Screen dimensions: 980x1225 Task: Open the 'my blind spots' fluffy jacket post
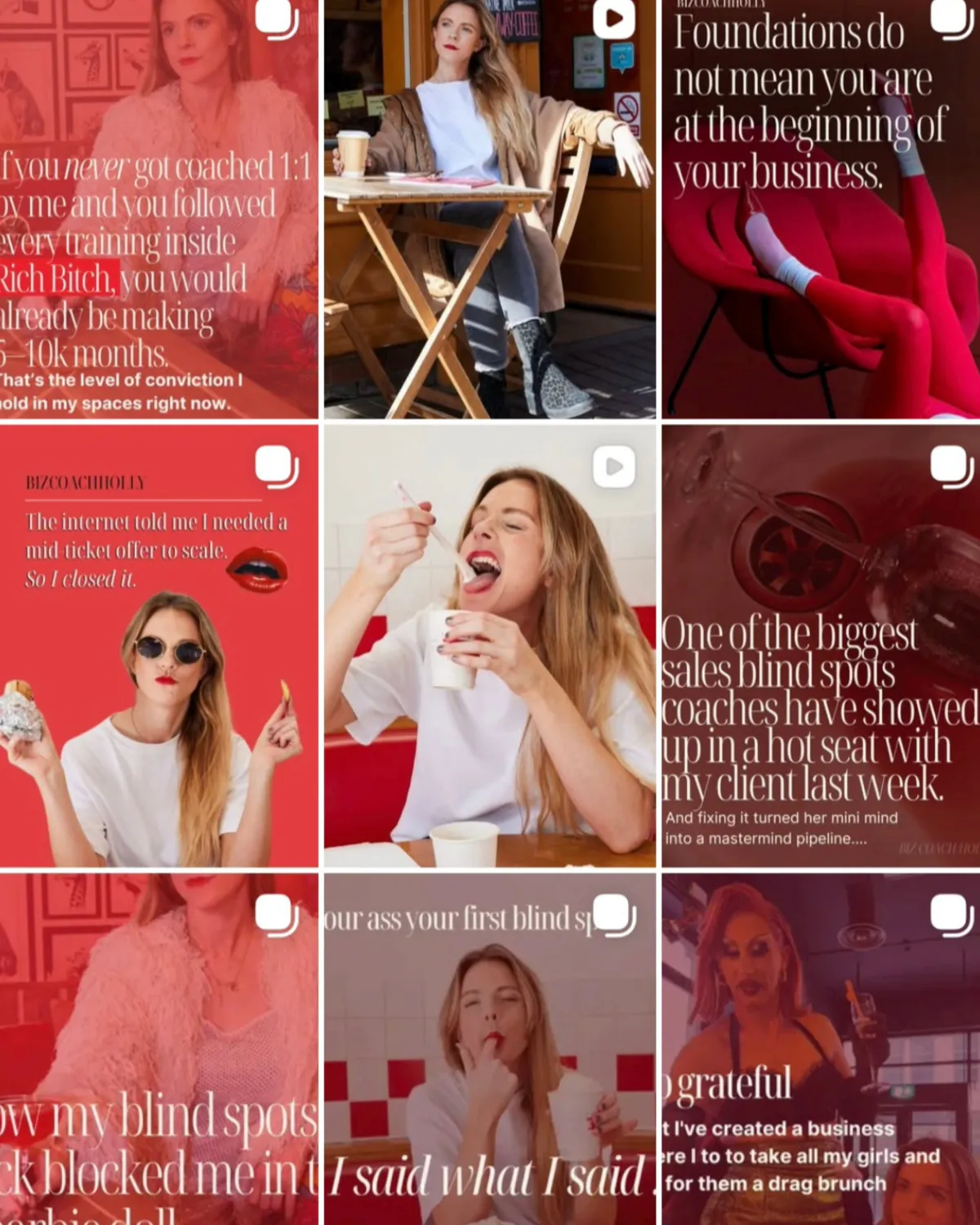(x=159, y=1049)
